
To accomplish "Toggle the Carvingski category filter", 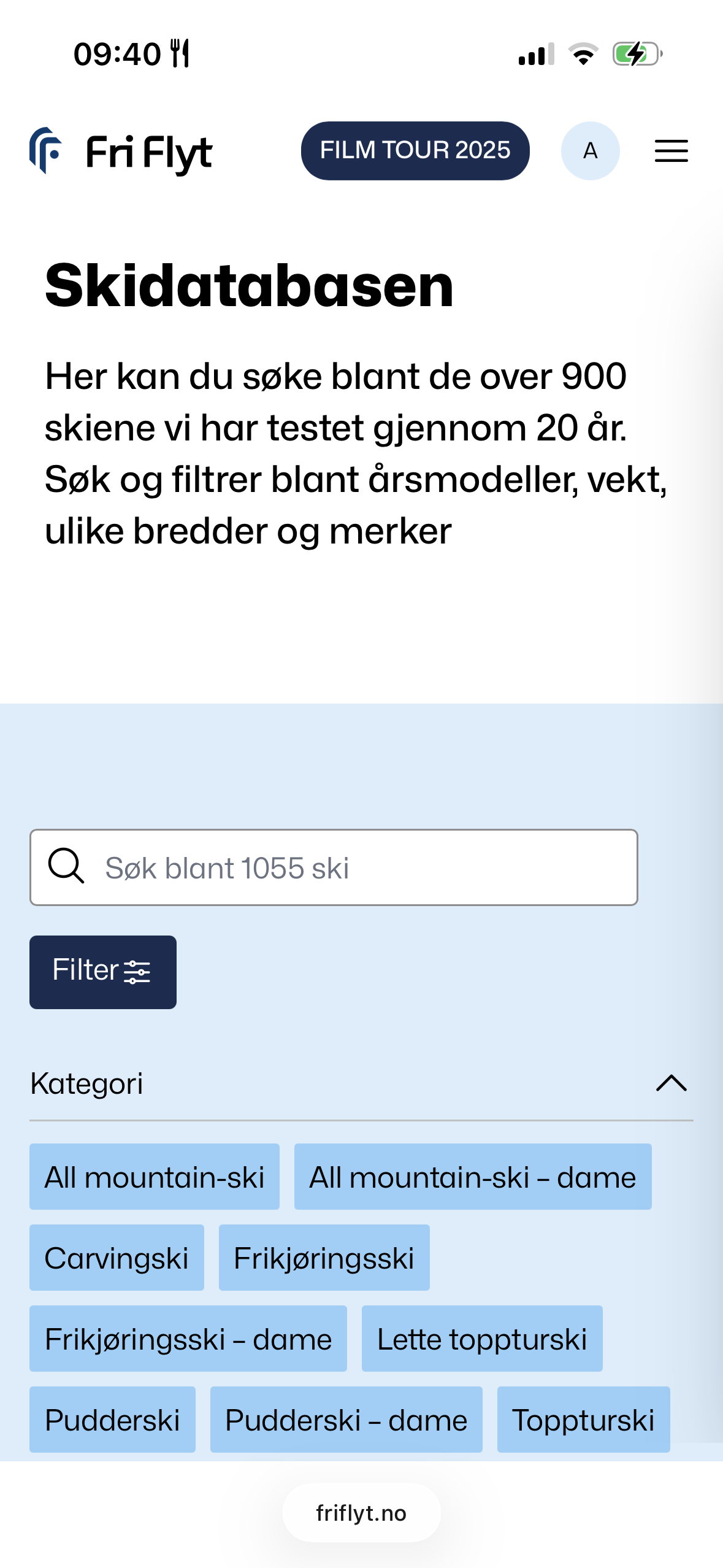I will (116, 1257).
